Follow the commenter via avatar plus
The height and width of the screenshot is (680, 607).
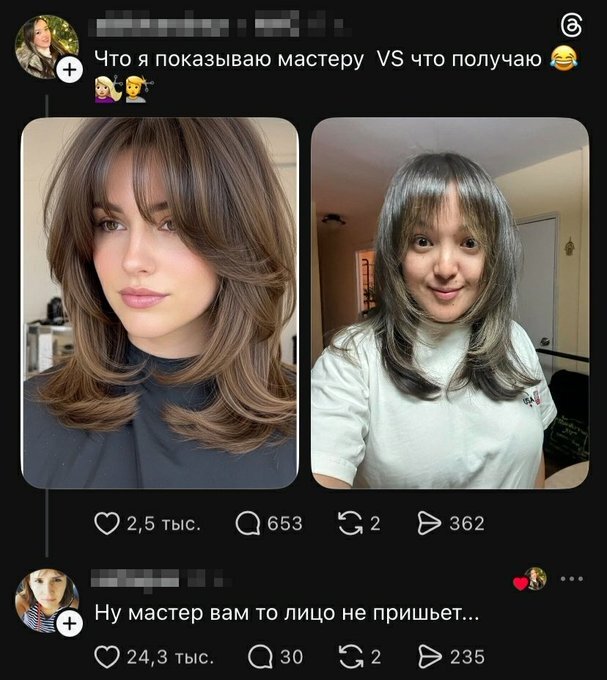(69, 625)
